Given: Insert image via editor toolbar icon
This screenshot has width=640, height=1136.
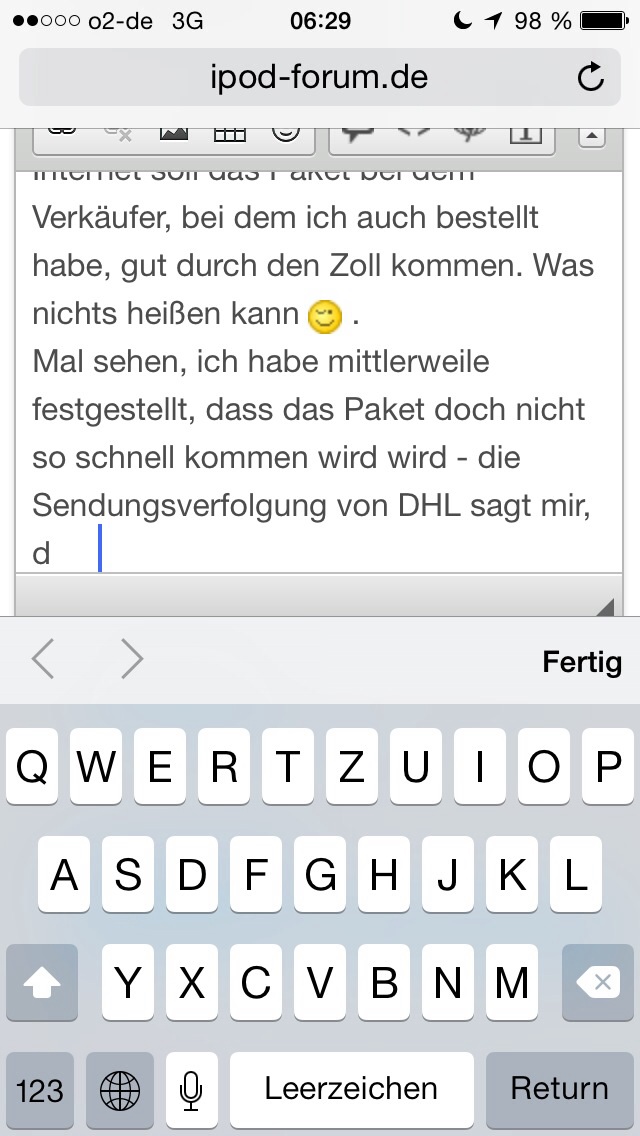Looking at the screenshot, I should pyautogui.click(x=174, y=134).
